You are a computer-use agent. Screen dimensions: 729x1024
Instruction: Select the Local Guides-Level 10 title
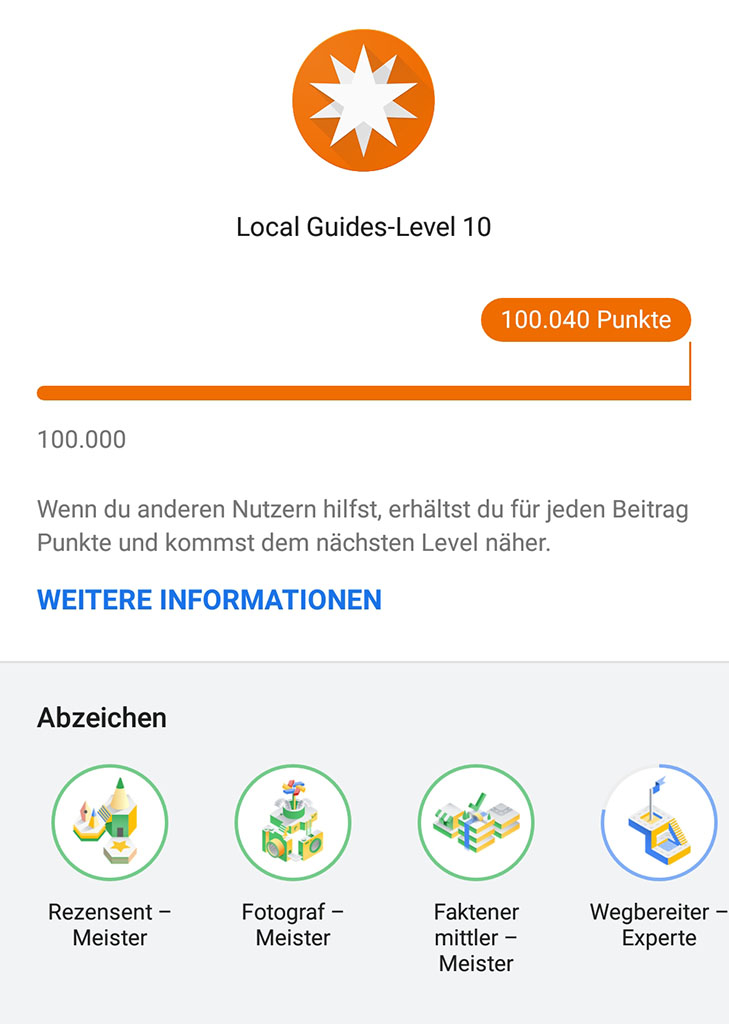[x=364, y=228]
